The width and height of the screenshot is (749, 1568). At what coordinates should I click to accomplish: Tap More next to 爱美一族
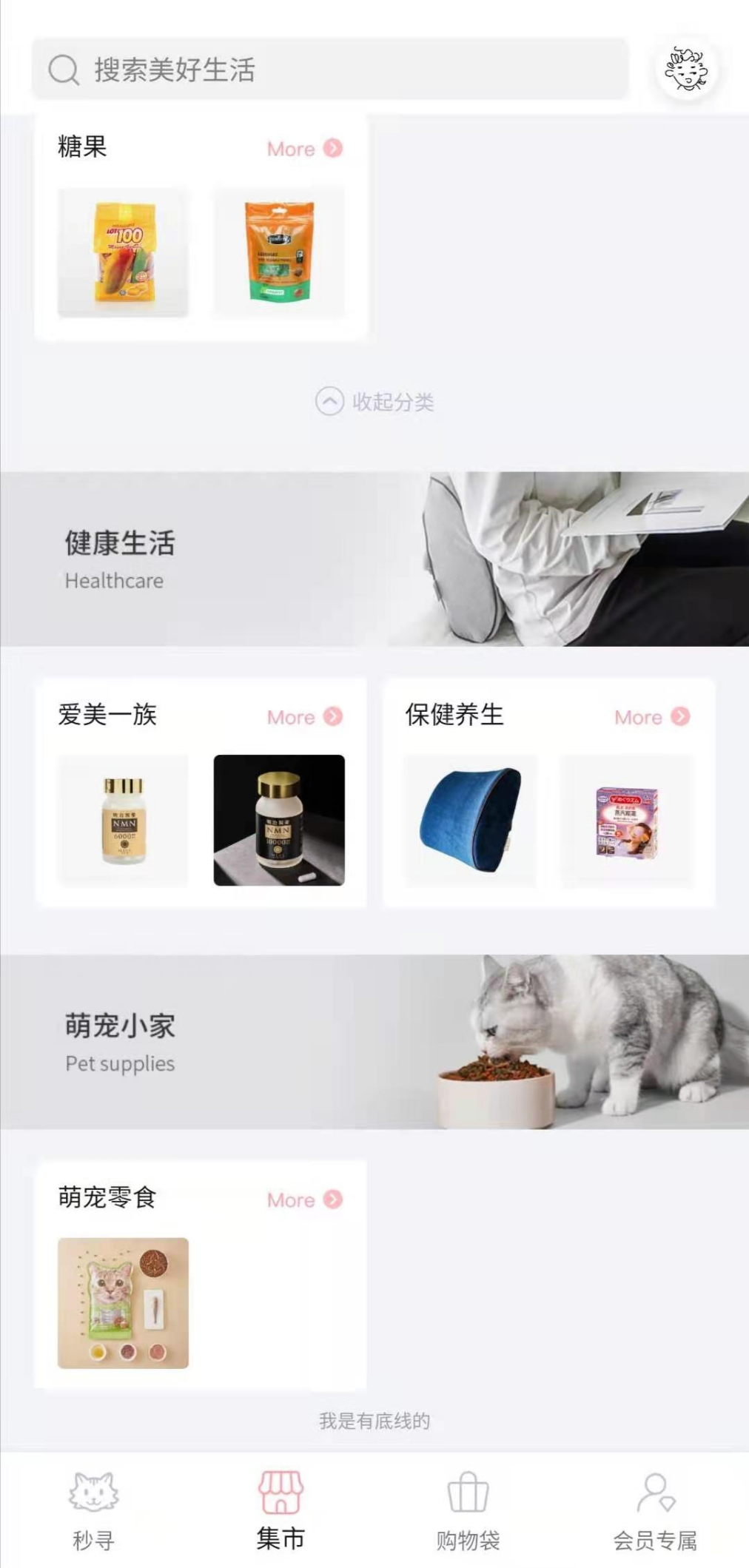click(x=304, y=717)
